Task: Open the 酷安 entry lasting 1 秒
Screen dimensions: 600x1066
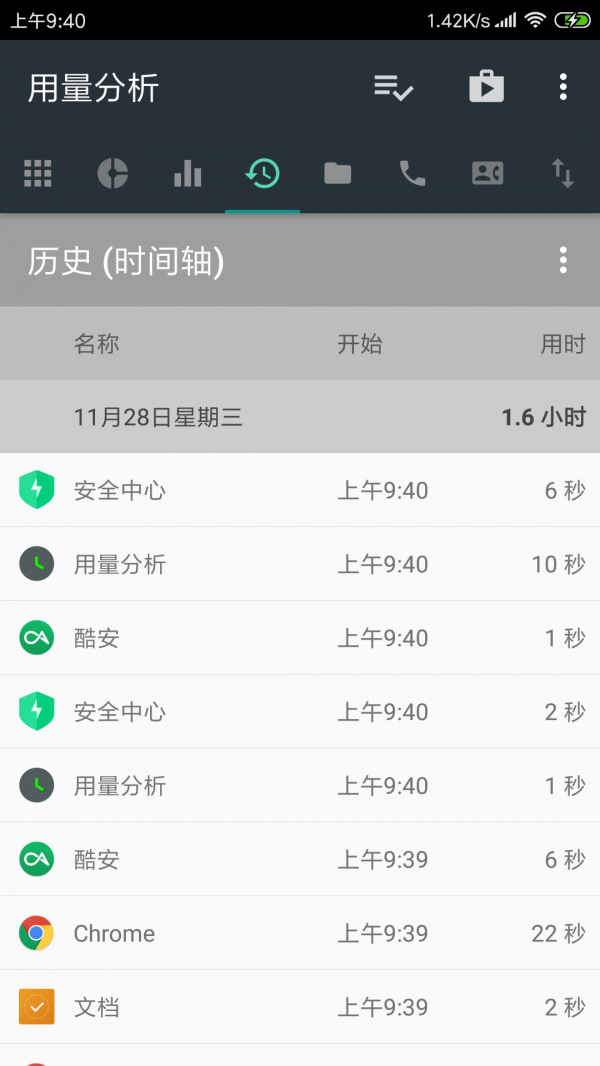Action: tap(300, 638)
